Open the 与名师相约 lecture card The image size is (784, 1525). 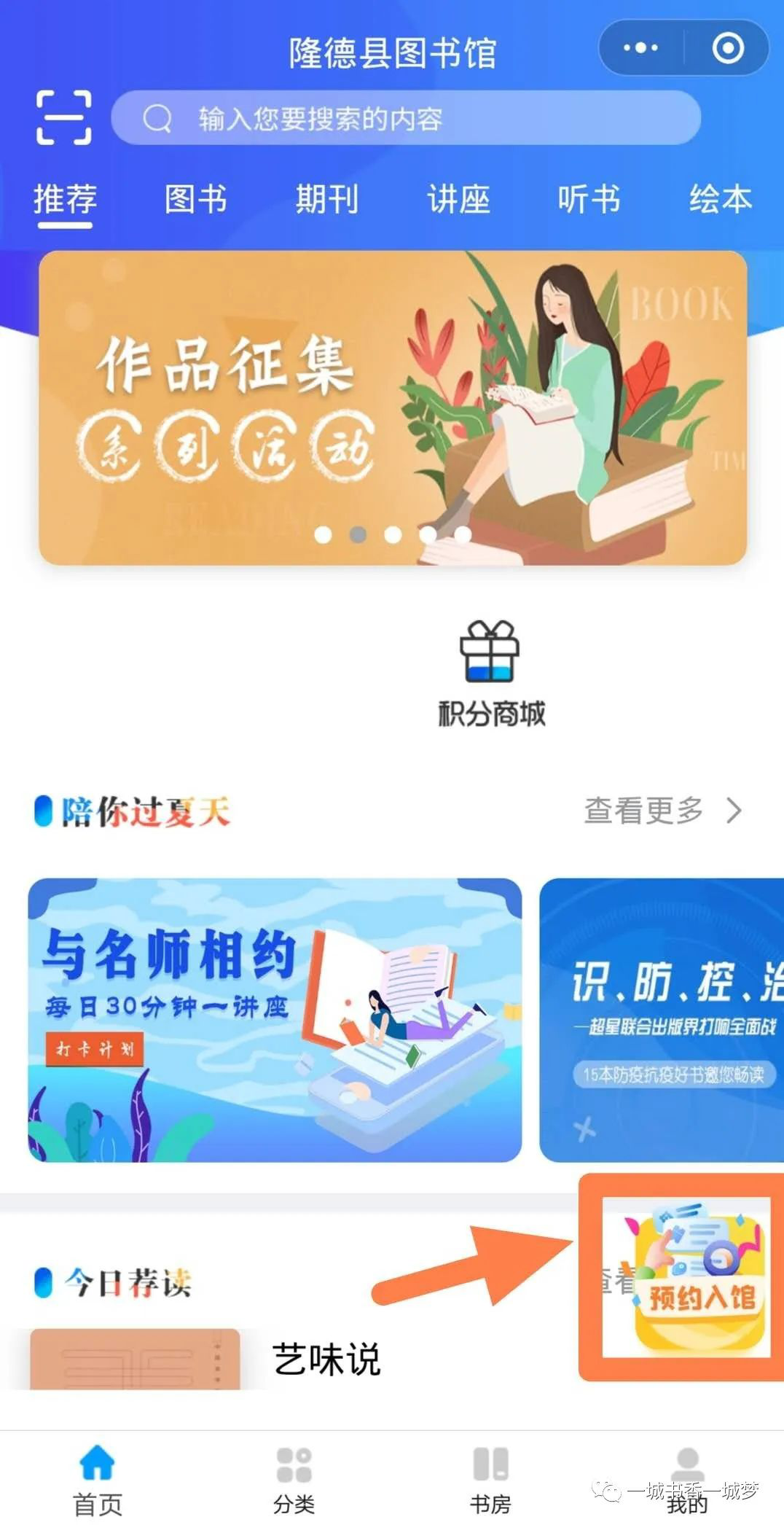pyautogui.click(x=275, y=1020)
